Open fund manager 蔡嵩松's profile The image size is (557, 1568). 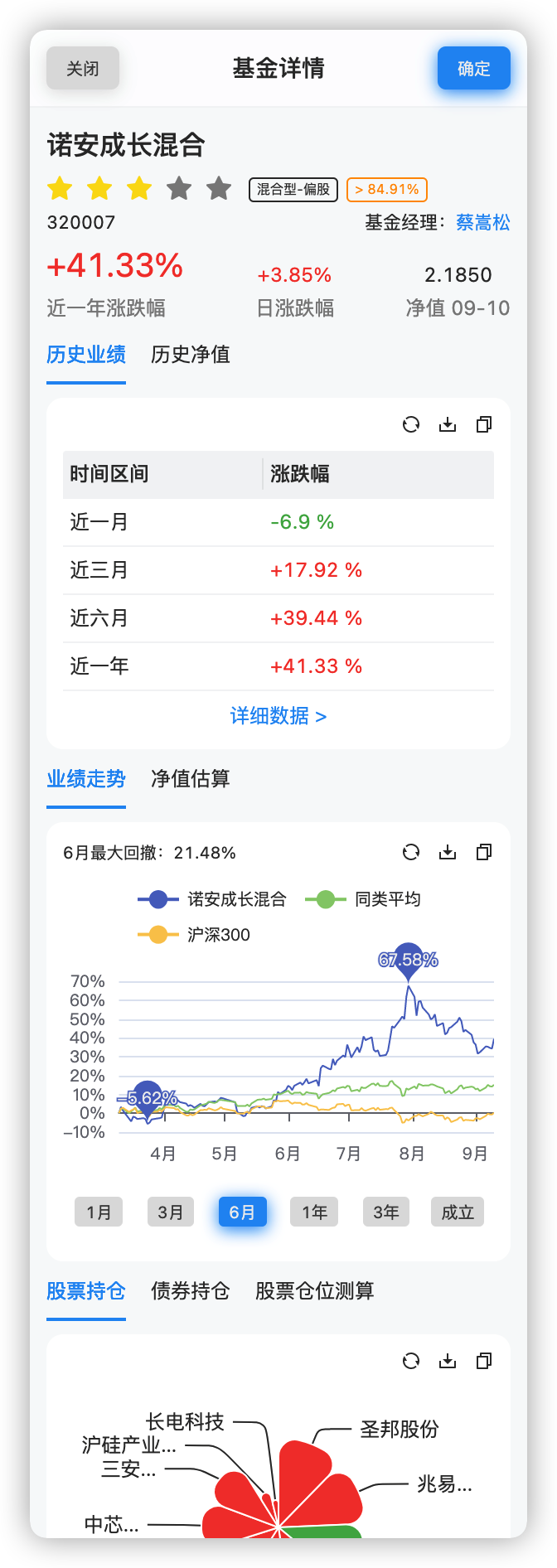[x=482, y=222]
